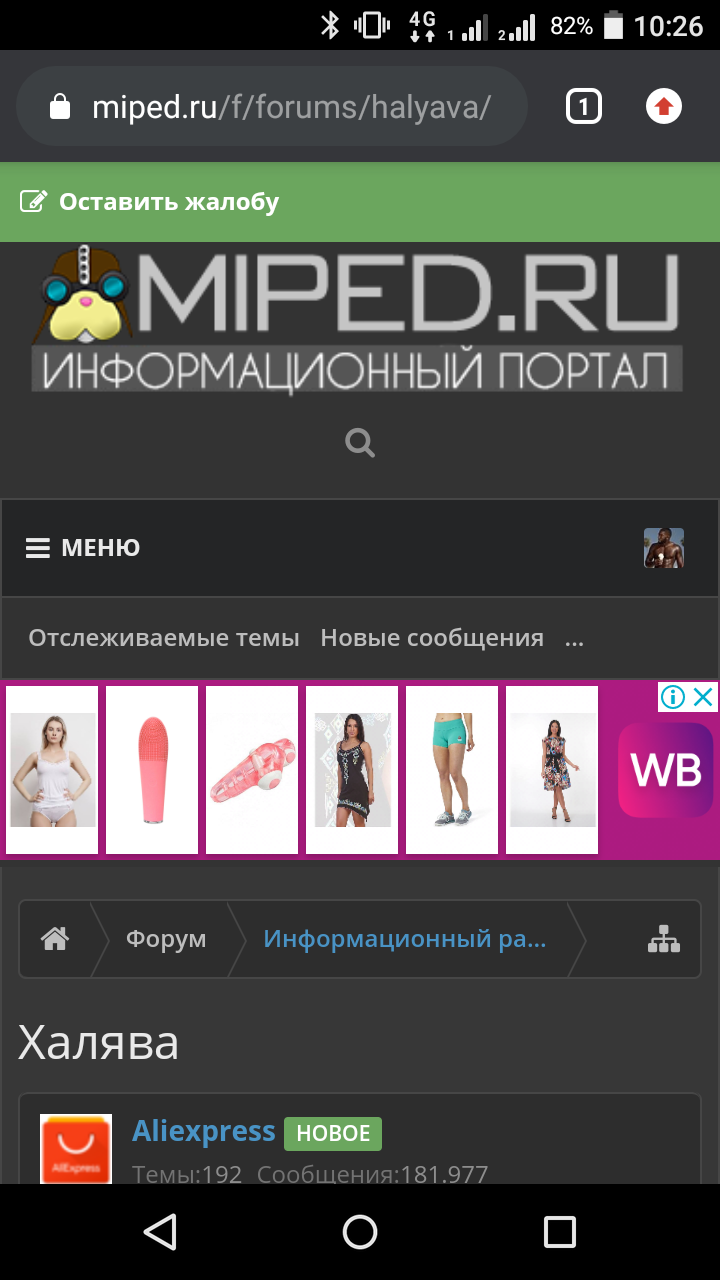Screen dimensions: 720x1280
Task: Open the user profile avatar
Action: coord(664,548)
